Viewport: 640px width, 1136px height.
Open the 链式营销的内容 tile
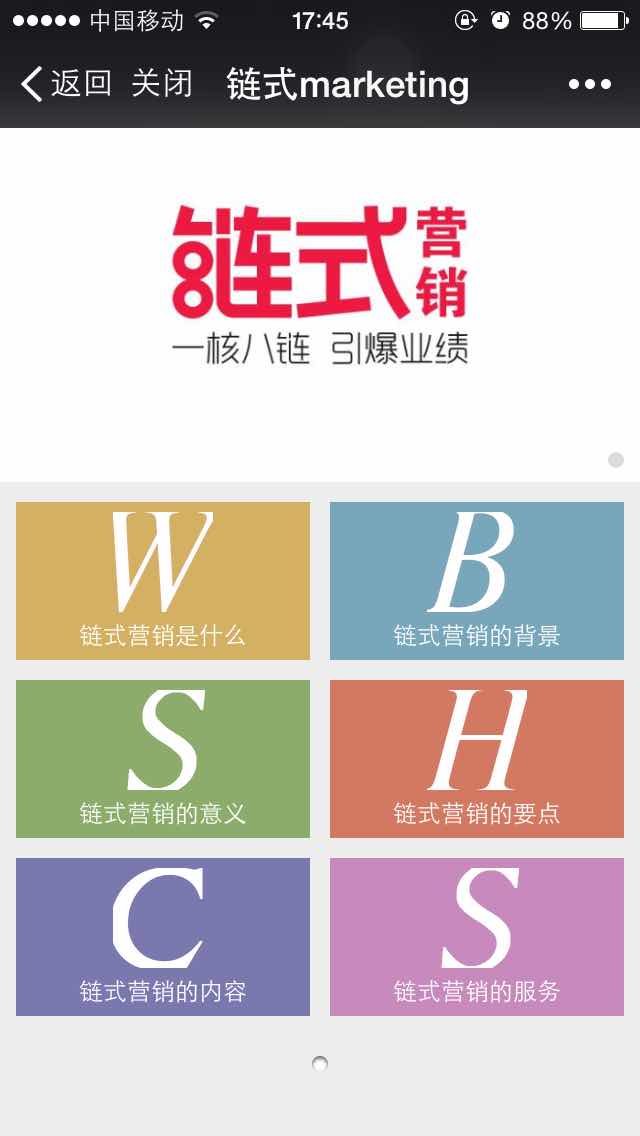point(163,937)
